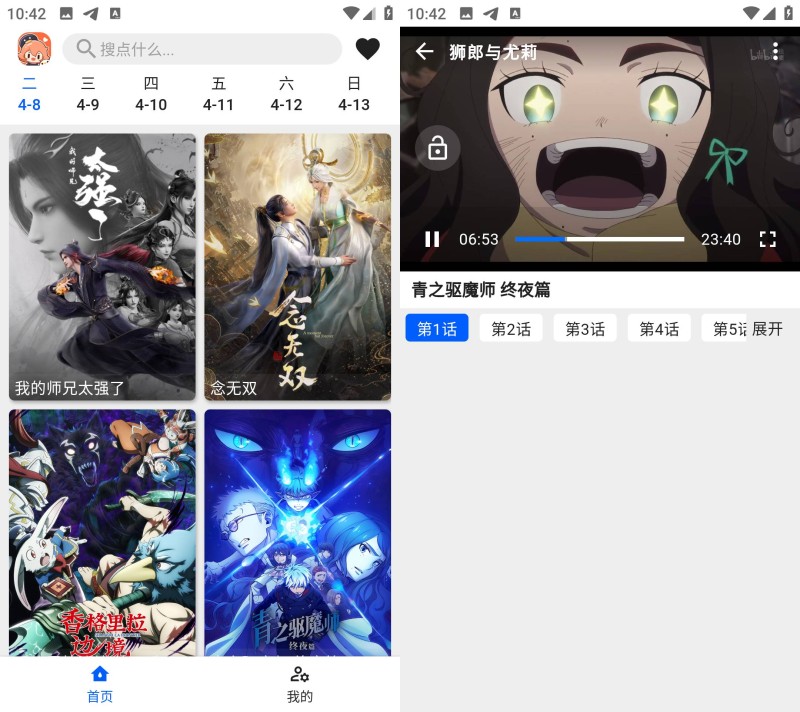Open the 青之驱魔师 终夜篇 poster card
800x712 pixels.
tap(297, 532)
